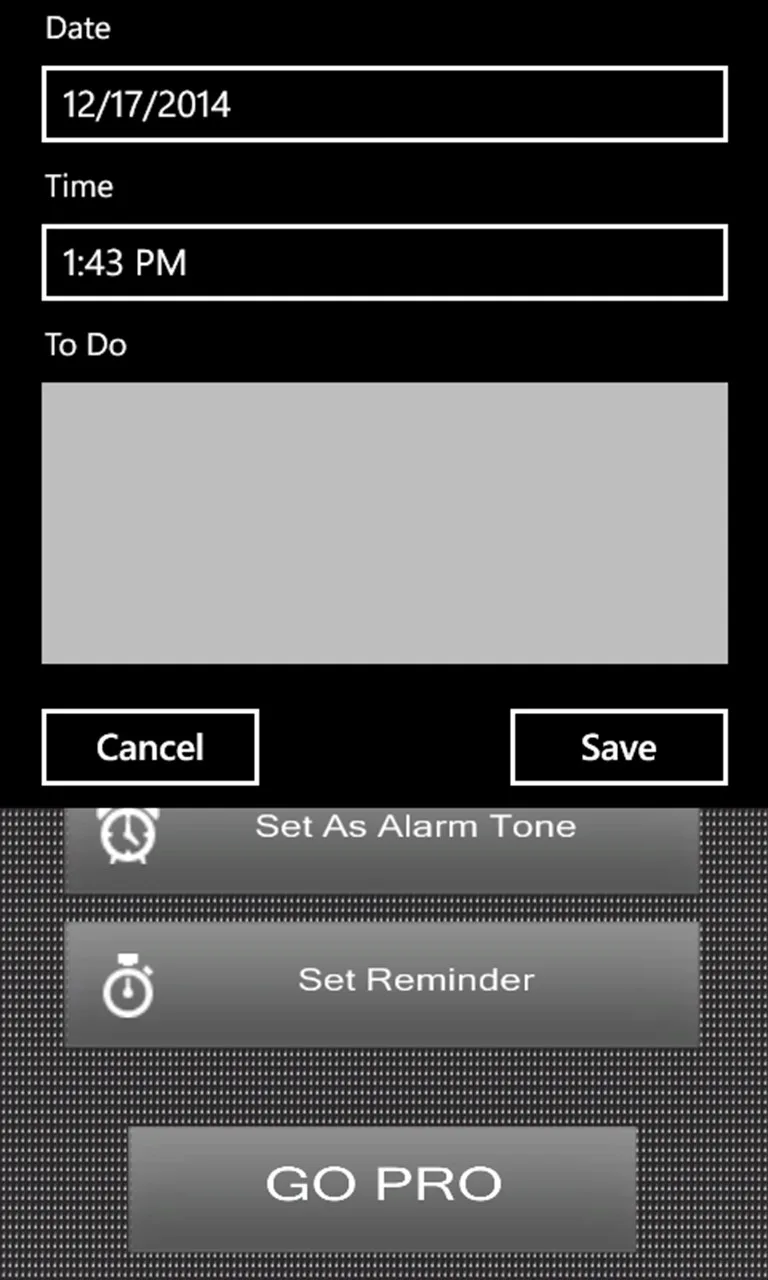768x1280 pixels.
Task: Open the GO PRO upgrade
Action: [383, 1187]
